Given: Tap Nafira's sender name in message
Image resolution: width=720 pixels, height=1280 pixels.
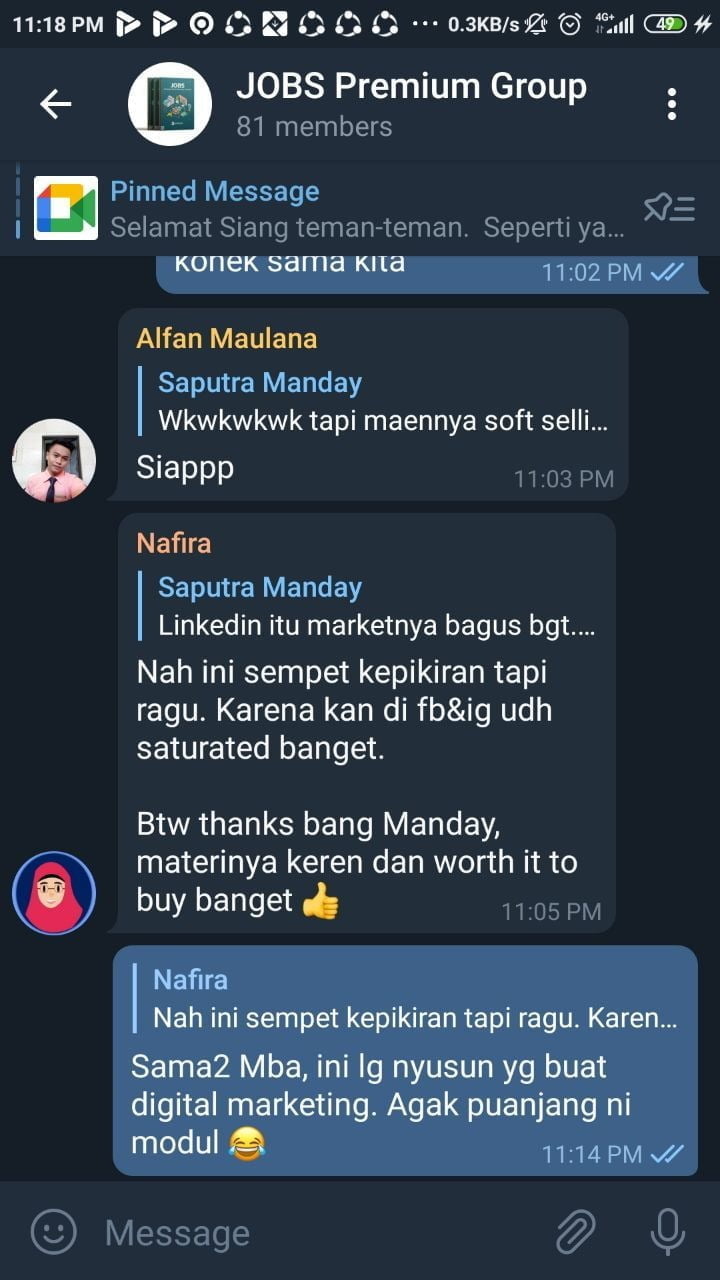Looking at the screenshot, I should [x=174, y=543].
